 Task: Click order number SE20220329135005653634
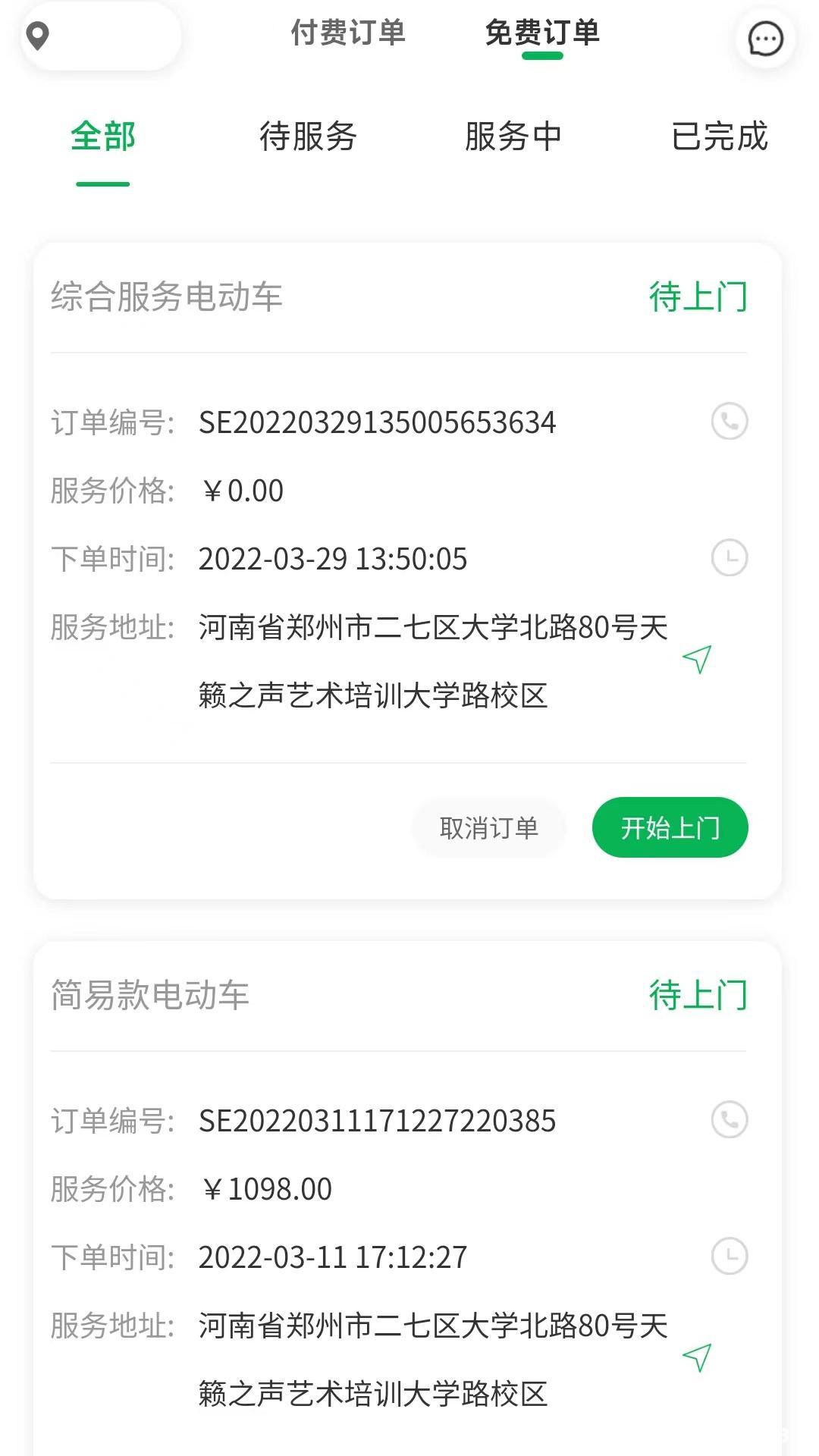[378, 422]
